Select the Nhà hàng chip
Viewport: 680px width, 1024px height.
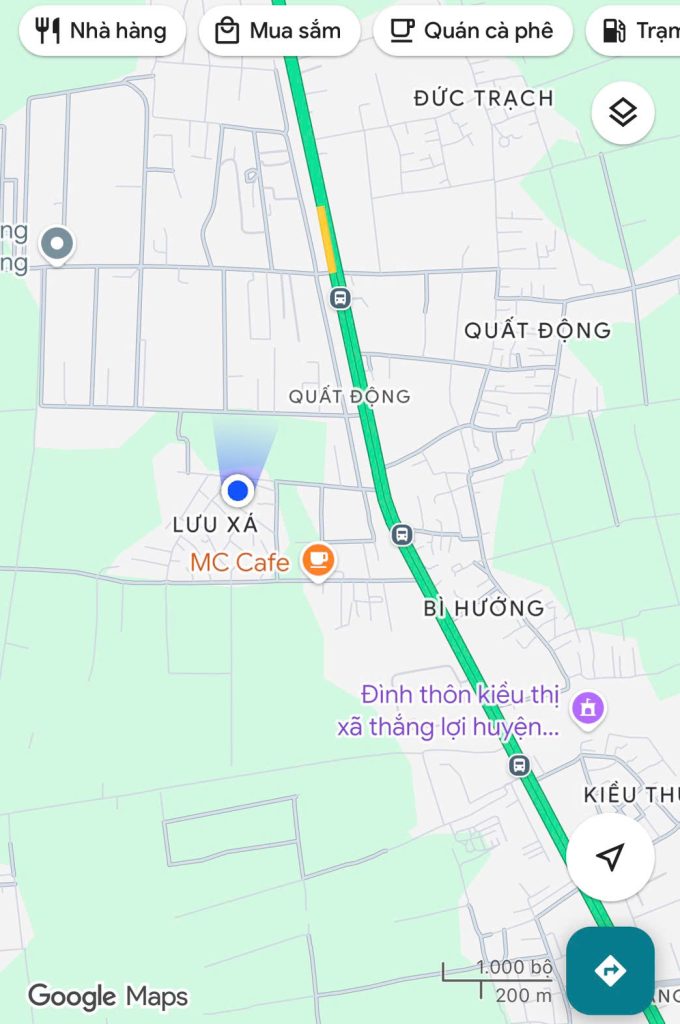(x=102, y=31)
